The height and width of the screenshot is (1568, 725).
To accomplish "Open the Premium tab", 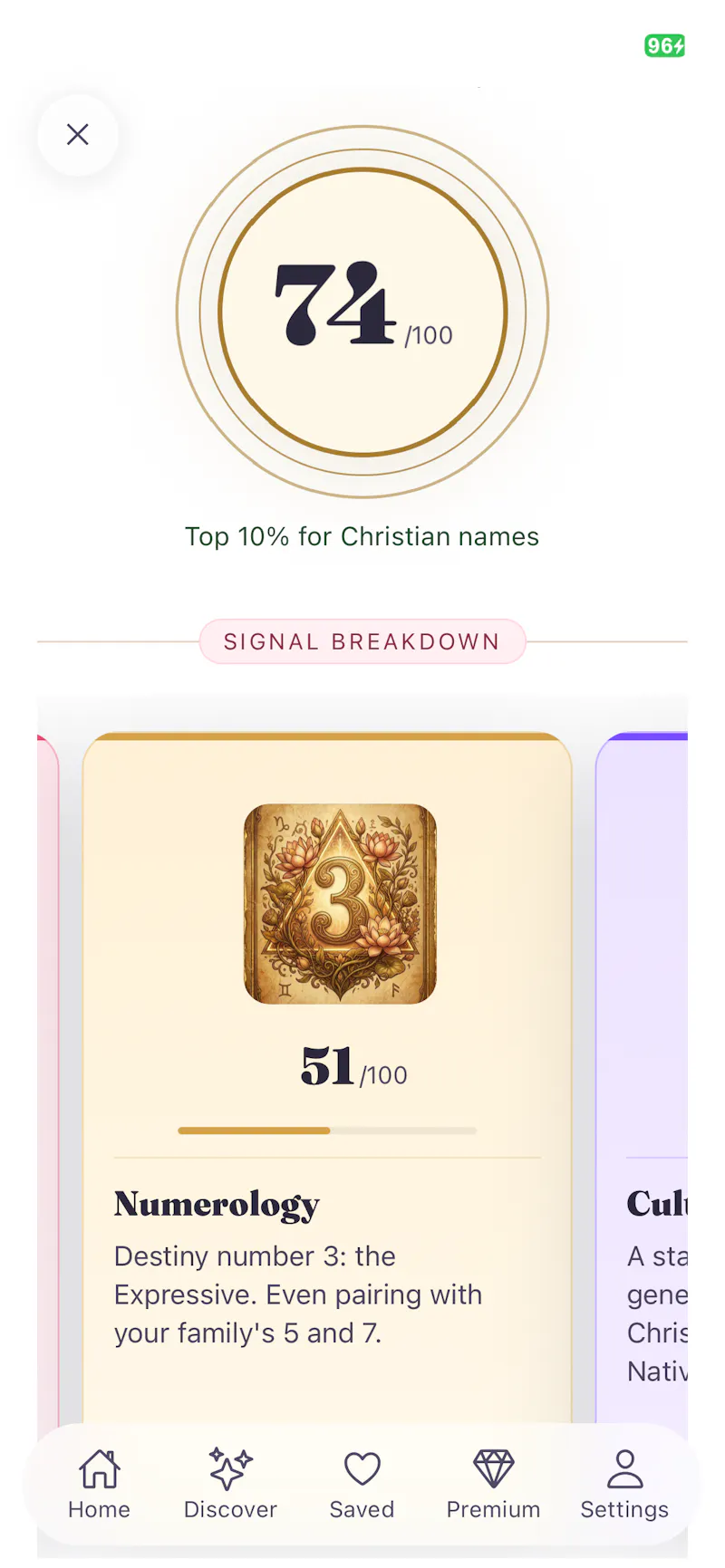I will pos(493,1484).
